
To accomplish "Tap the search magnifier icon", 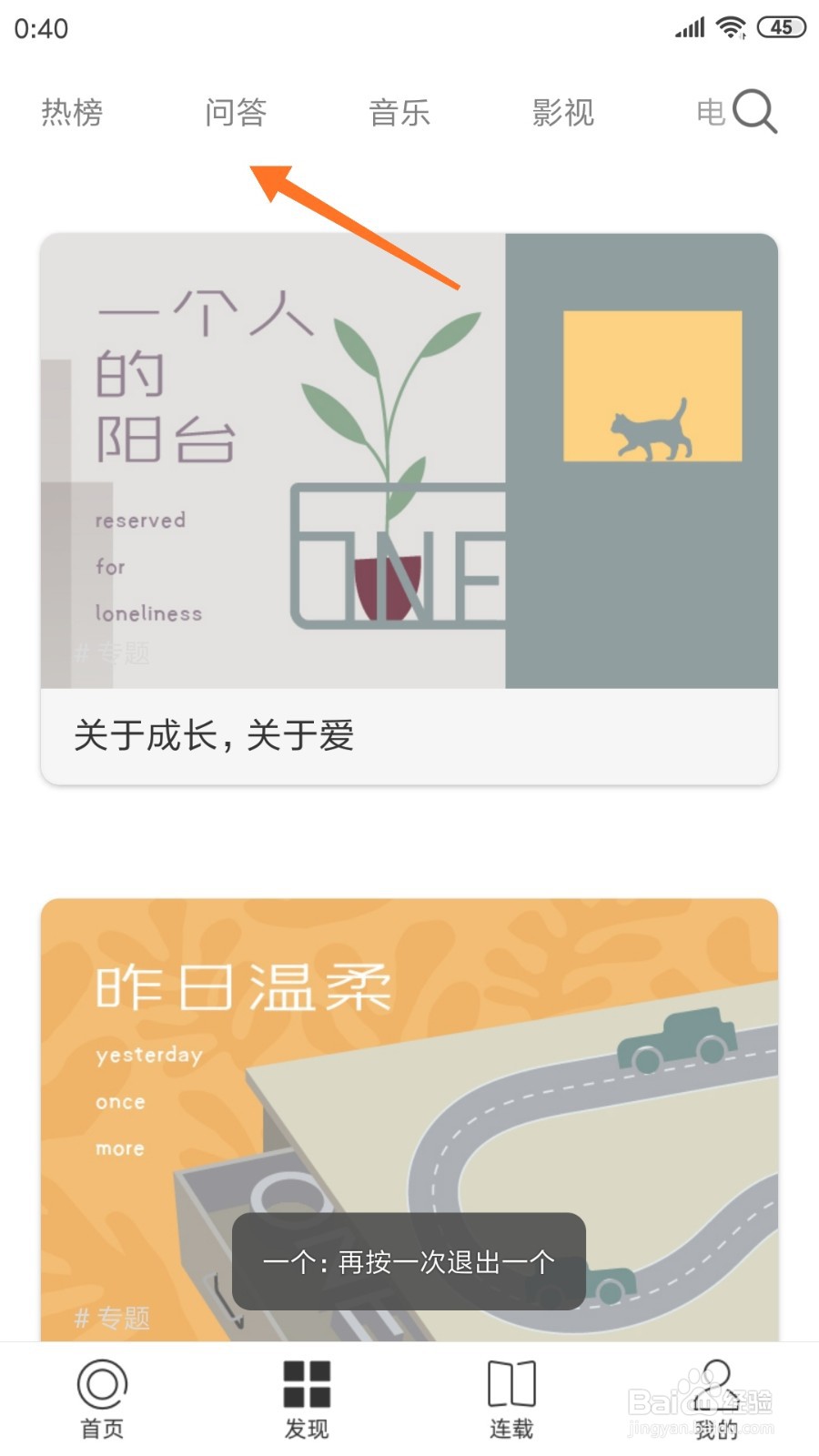I will pyautogui.click(x=753, y=111).
